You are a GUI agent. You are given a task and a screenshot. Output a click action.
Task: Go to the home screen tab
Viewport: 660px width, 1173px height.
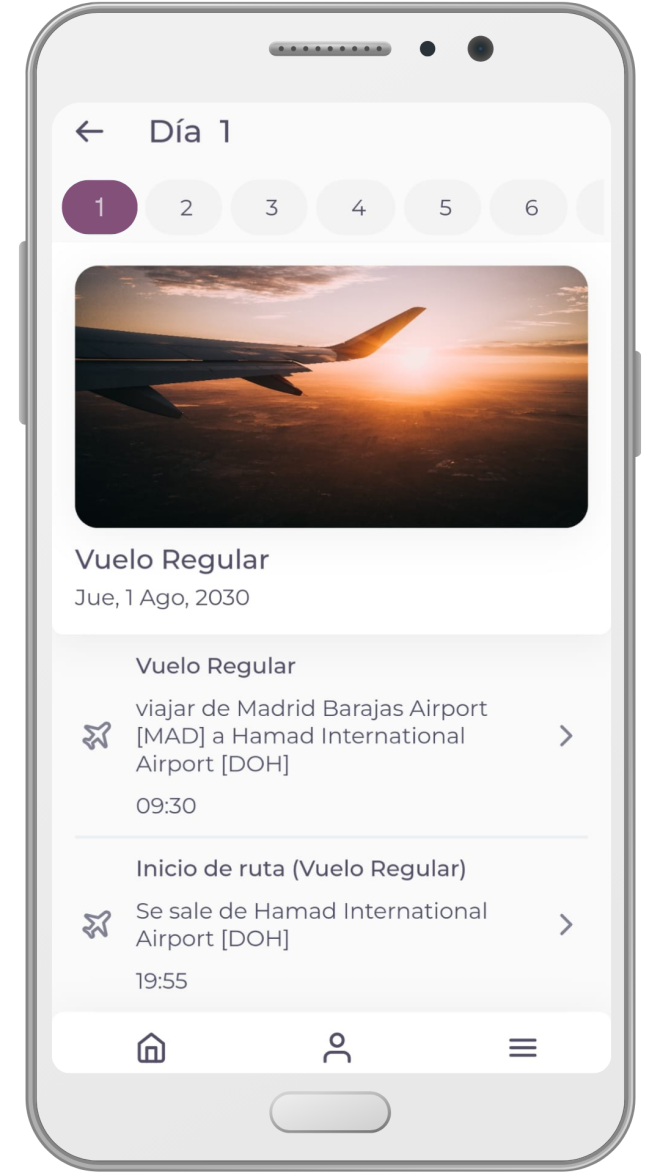(151, 1047)
